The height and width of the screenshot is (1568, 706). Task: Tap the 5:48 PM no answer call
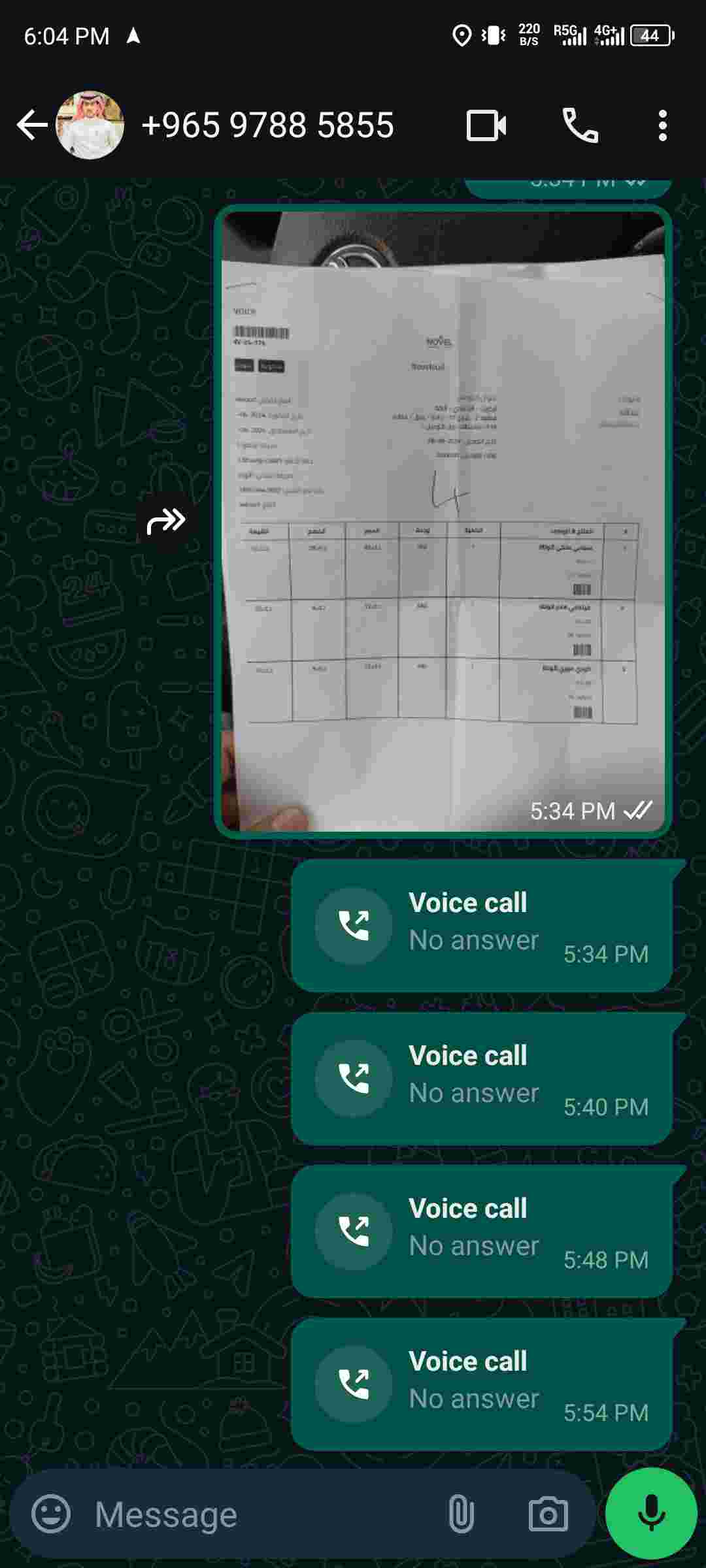pyautogui.click(x=482, y=1231)
